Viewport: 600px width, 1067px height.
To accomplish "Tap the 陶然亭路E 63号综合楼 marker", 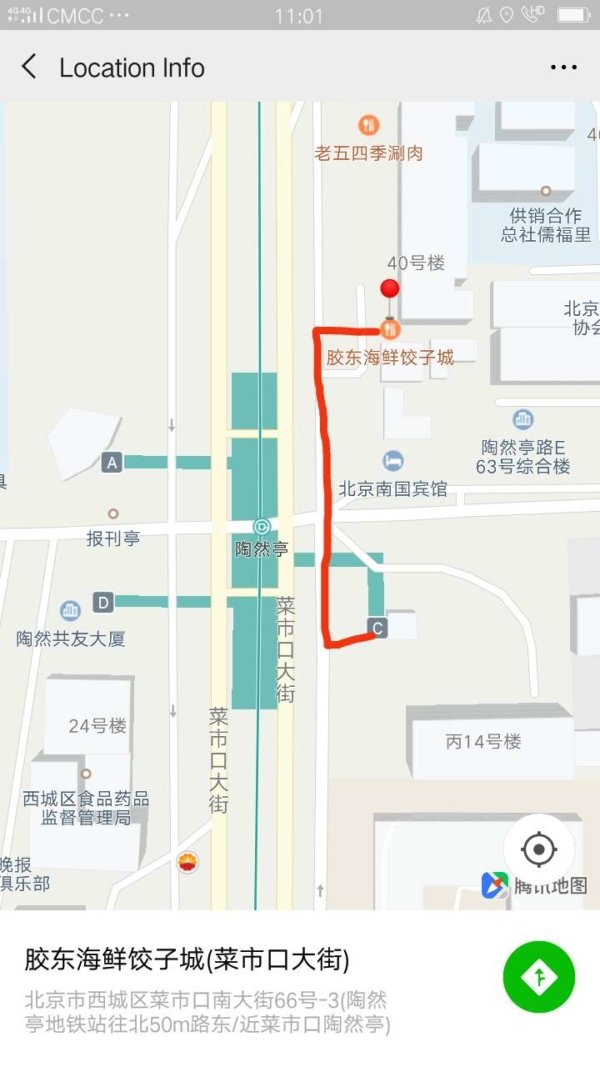I will (522, 420).
